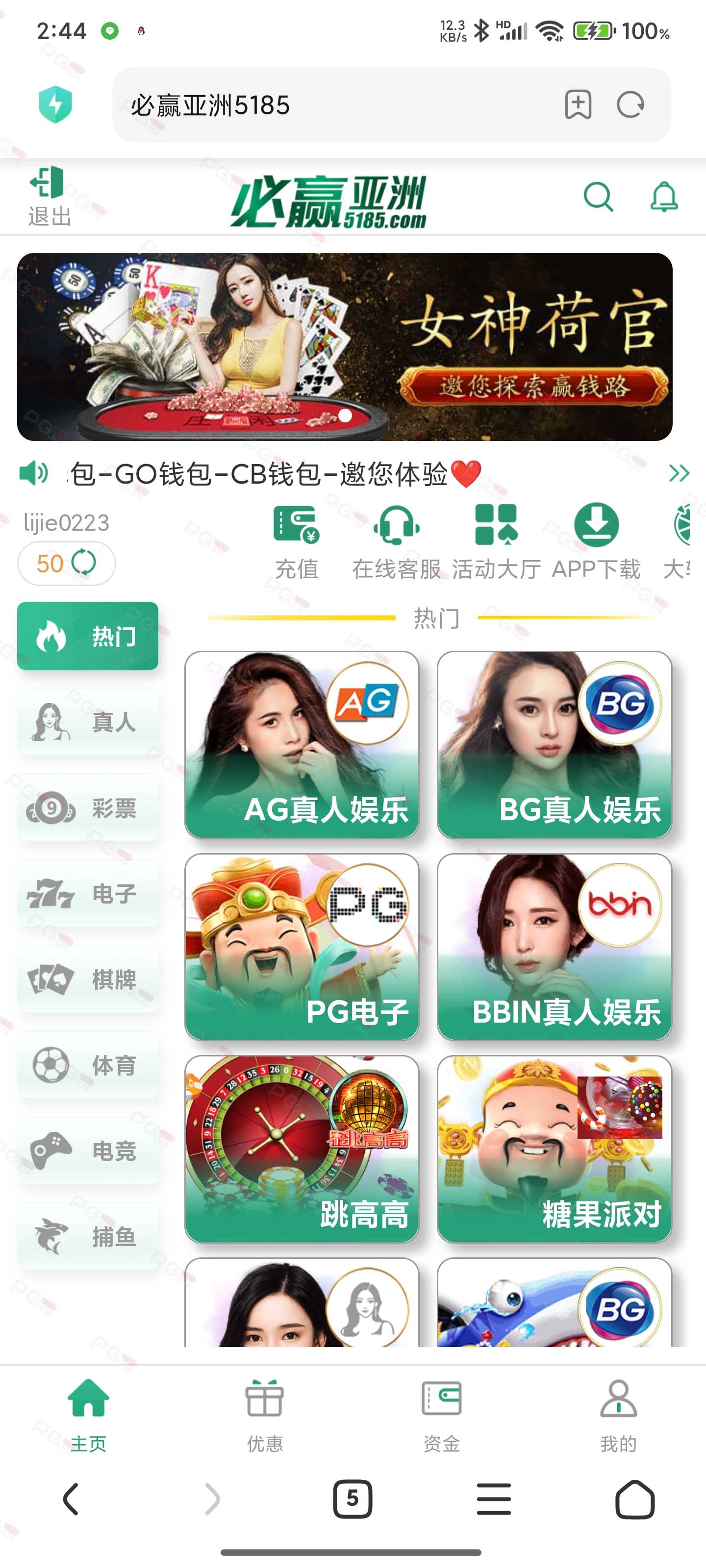Image resolution: width=706 pixels, height=1568 pixels.
Task: Open the PG电子 game card
Action: 302,947
